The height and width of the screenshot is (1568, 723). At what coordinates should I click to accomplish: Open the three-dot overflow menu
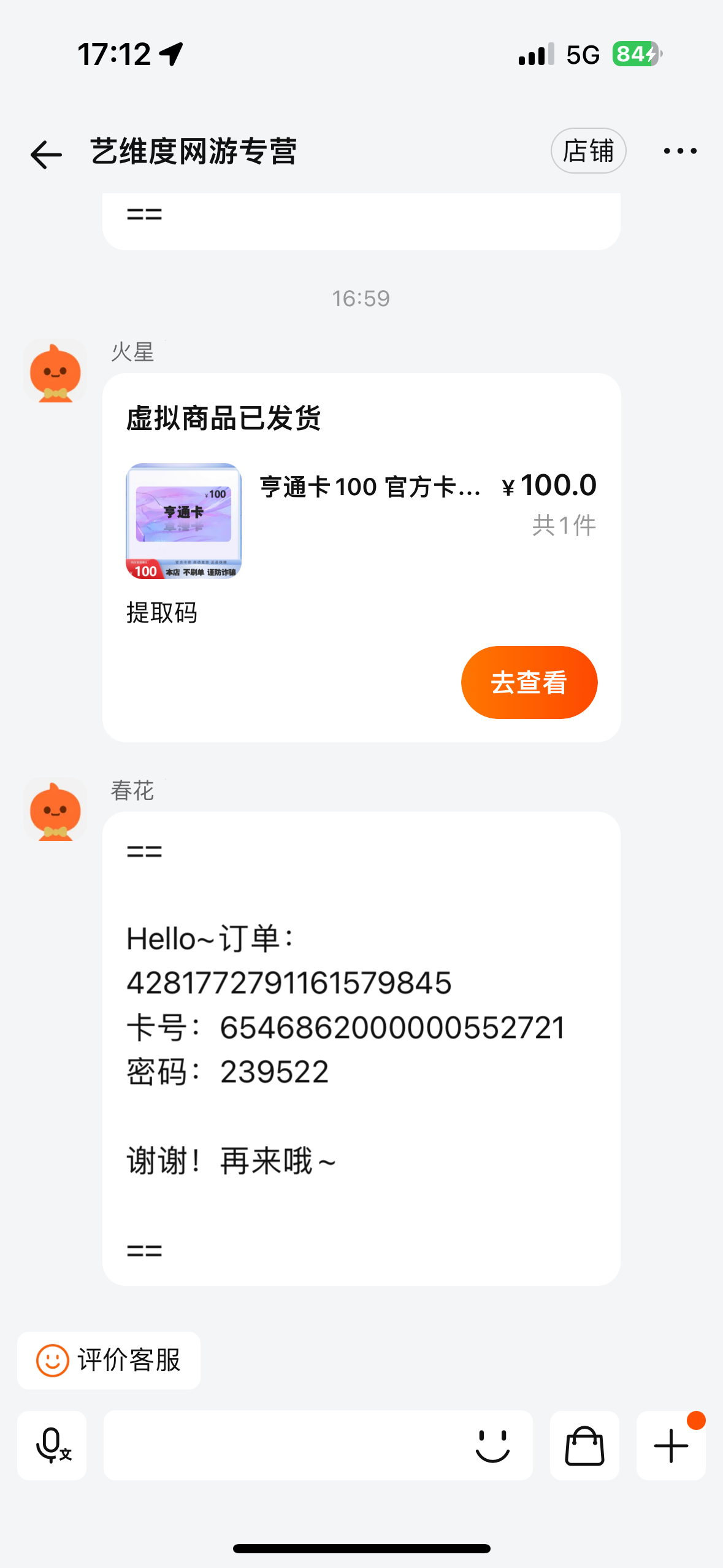pos(680,151)
